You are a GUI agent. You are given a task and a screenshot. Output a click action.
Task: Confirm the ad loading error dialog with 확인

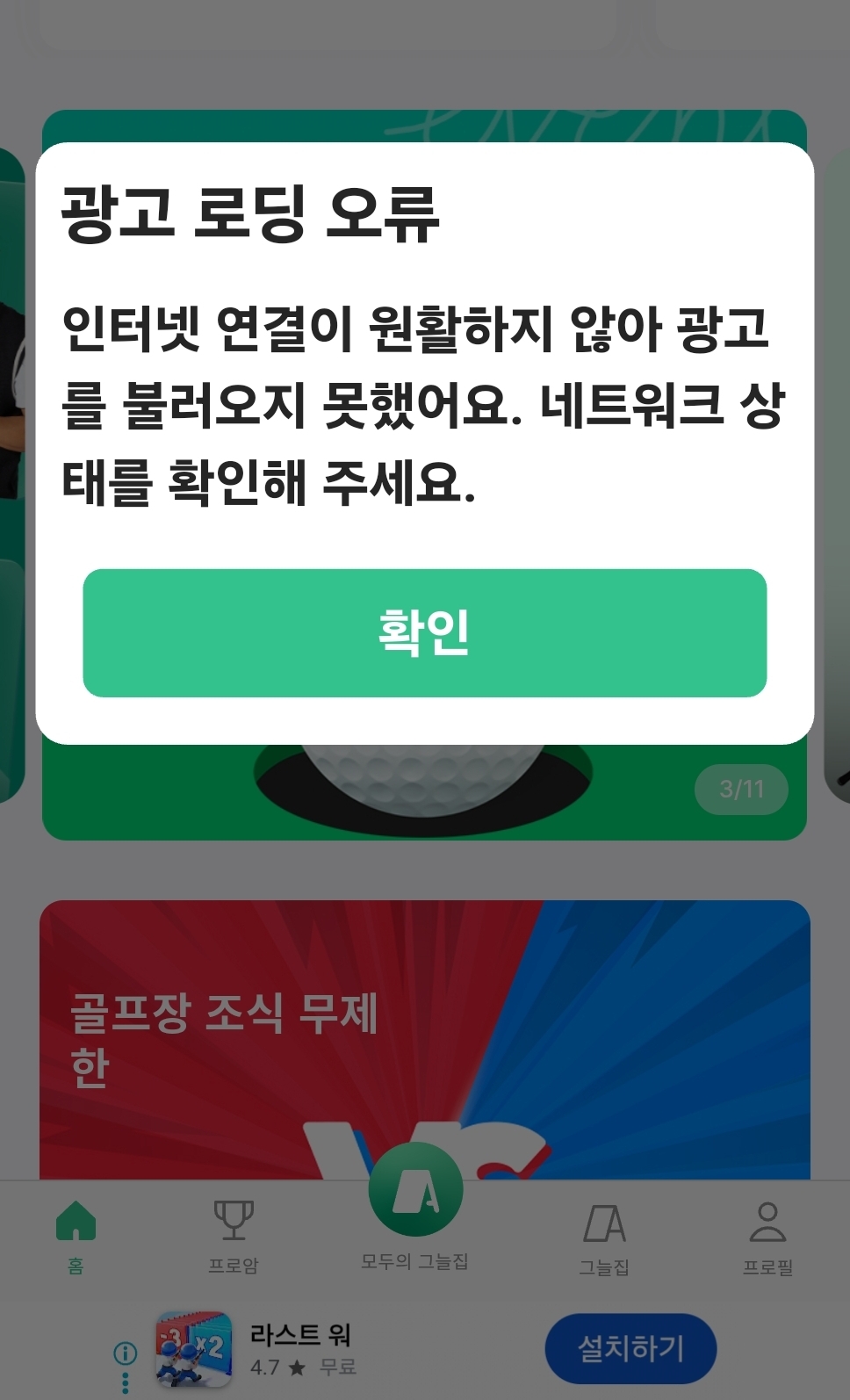pyautogui.click(x=424, y=632)
